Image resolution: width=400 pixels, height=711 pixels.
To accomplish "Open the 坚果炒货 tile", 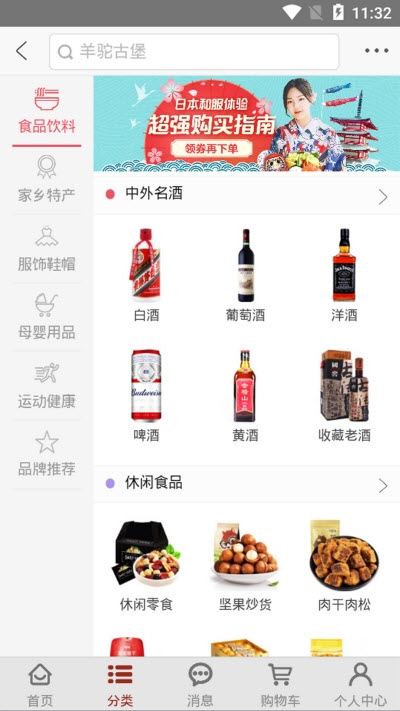I will coord(245,565).
